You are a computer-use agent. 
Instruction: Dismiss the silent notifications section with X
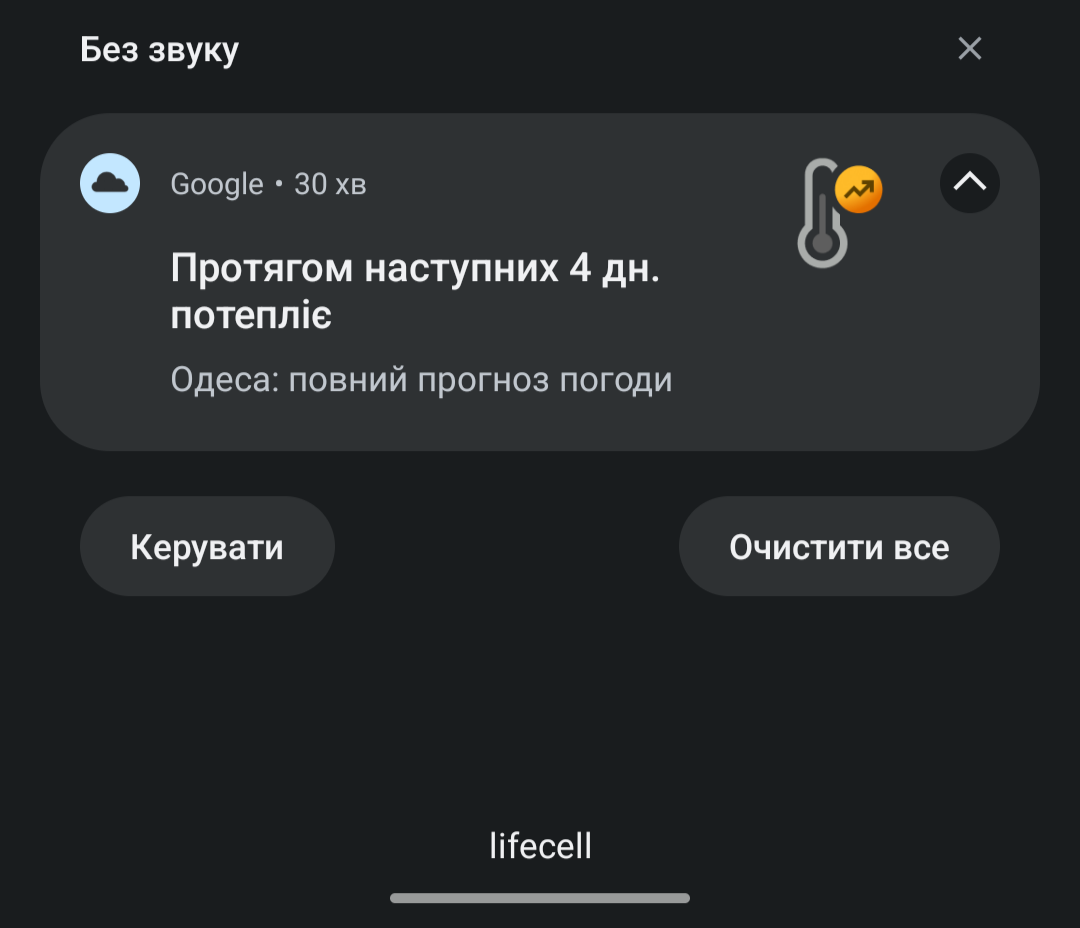point(969,48)
